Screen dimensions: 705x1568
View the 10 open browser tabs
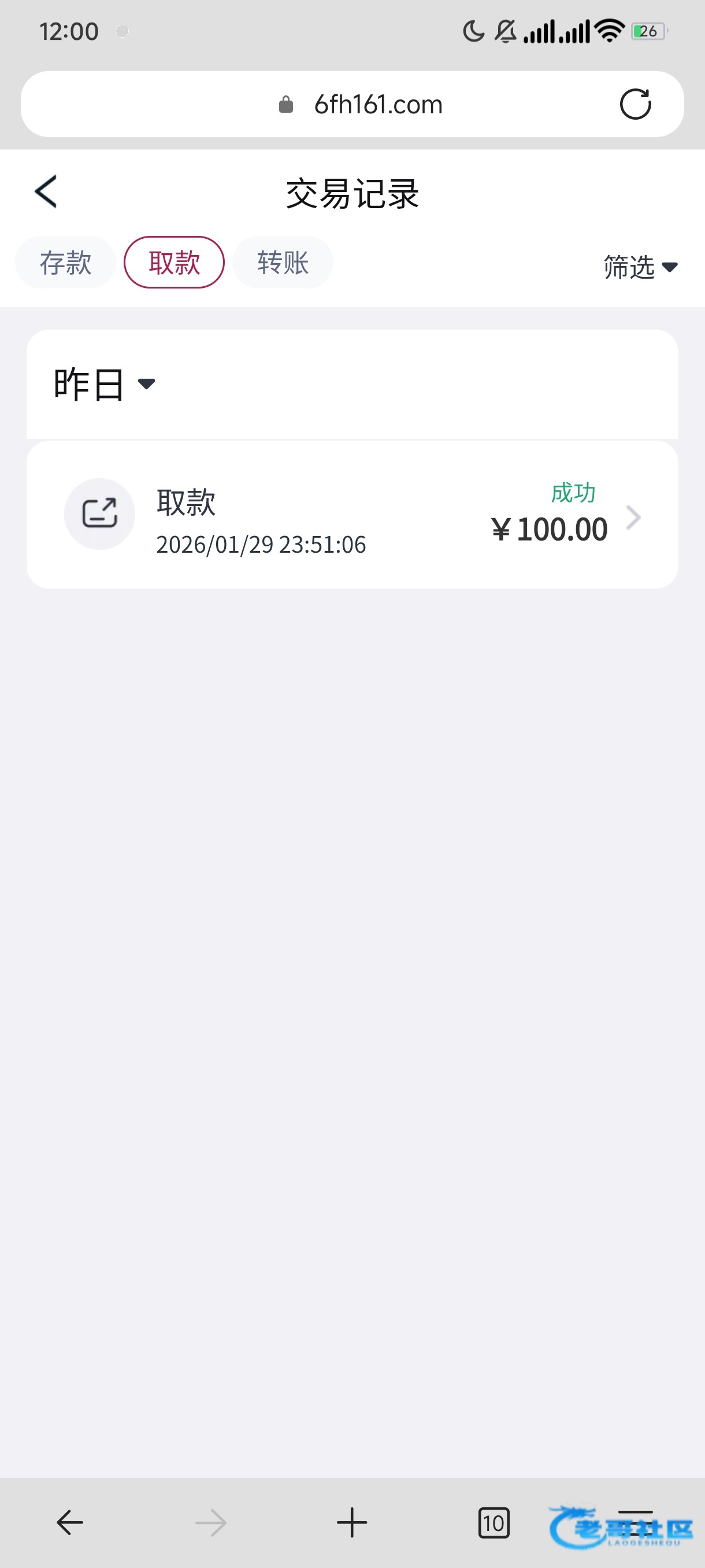pos(493,1523)
